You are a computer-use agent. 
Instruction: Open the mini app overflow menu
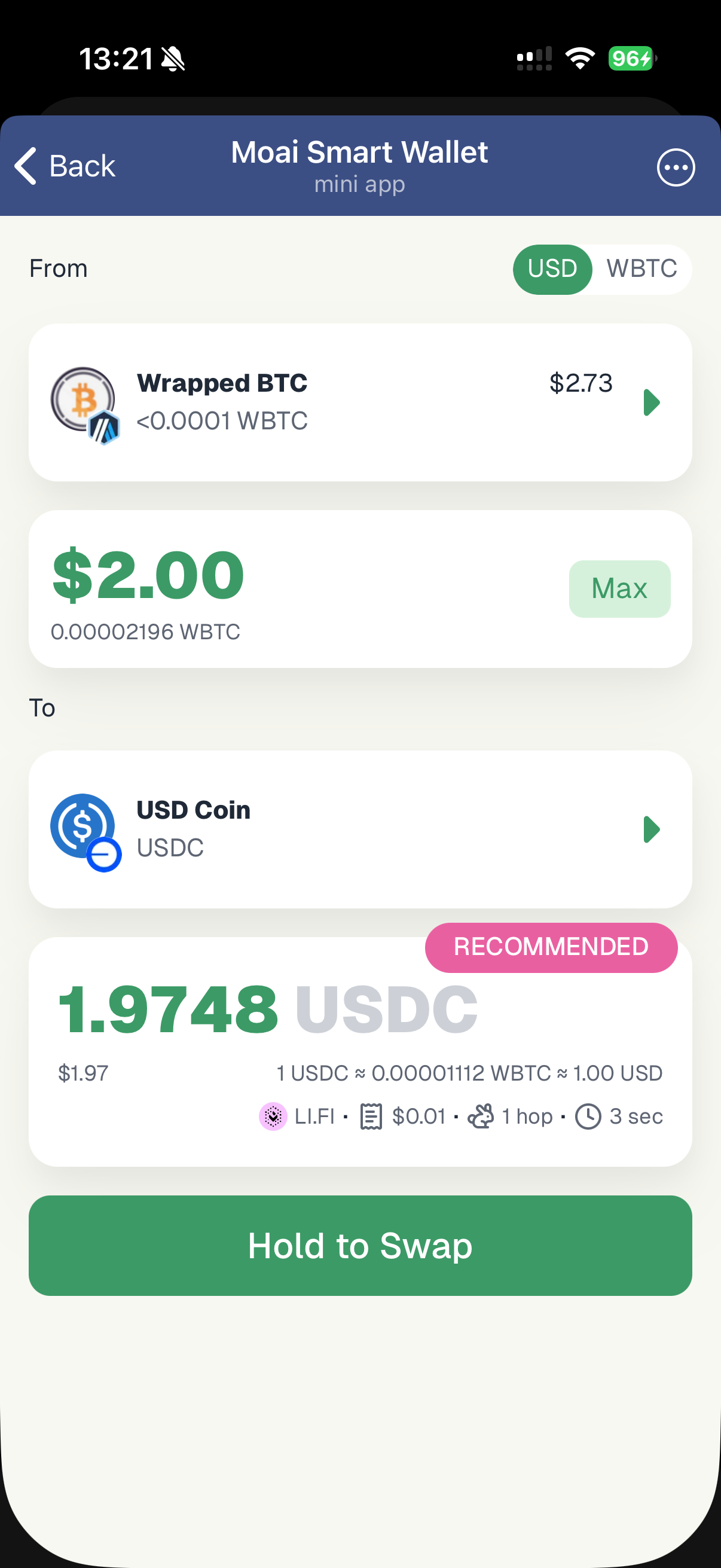[x=676, y=167]
